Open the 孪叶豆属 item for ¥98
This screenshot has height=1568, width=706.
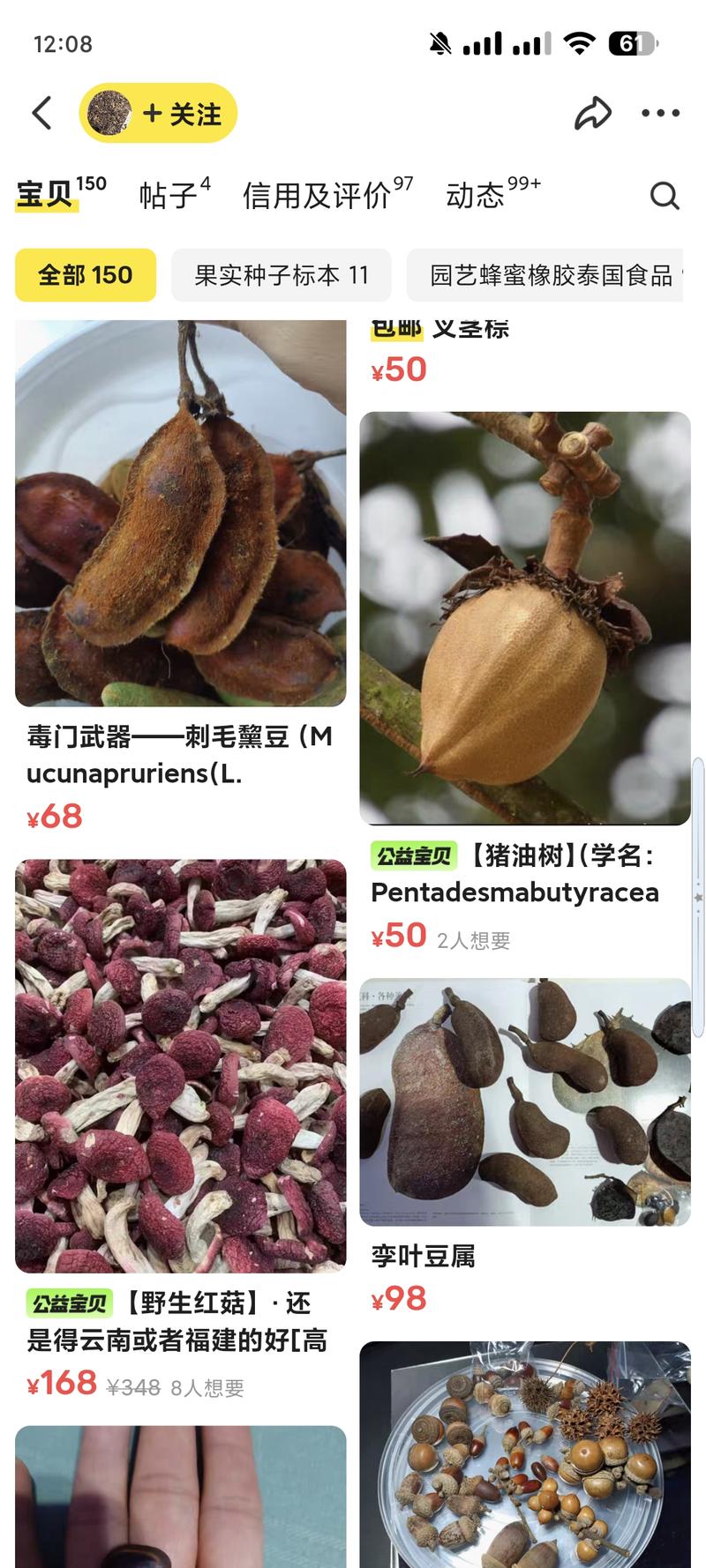(524, 1102)
